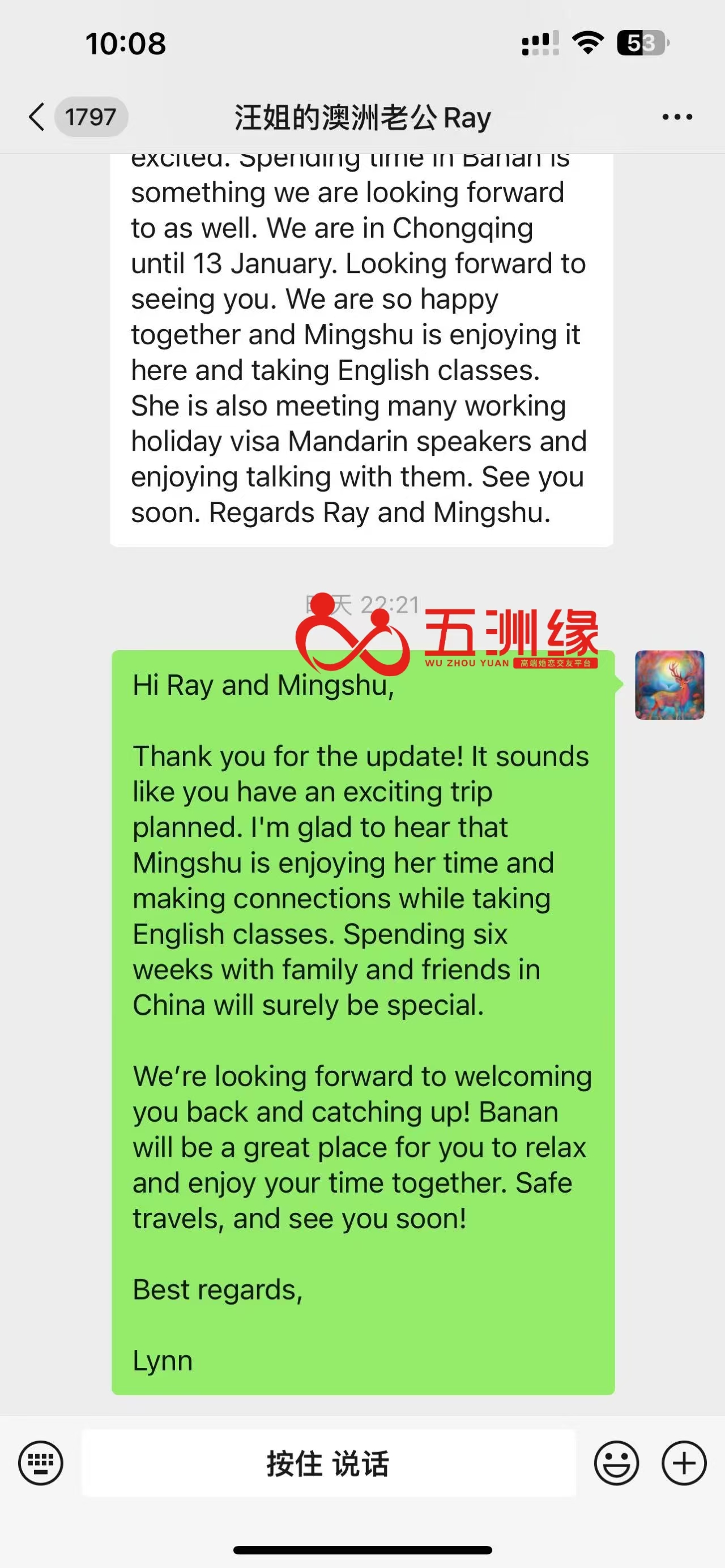Screen dimensions: 725x1568
Task: Open the emoji sticker panel
Action: 616,1463
